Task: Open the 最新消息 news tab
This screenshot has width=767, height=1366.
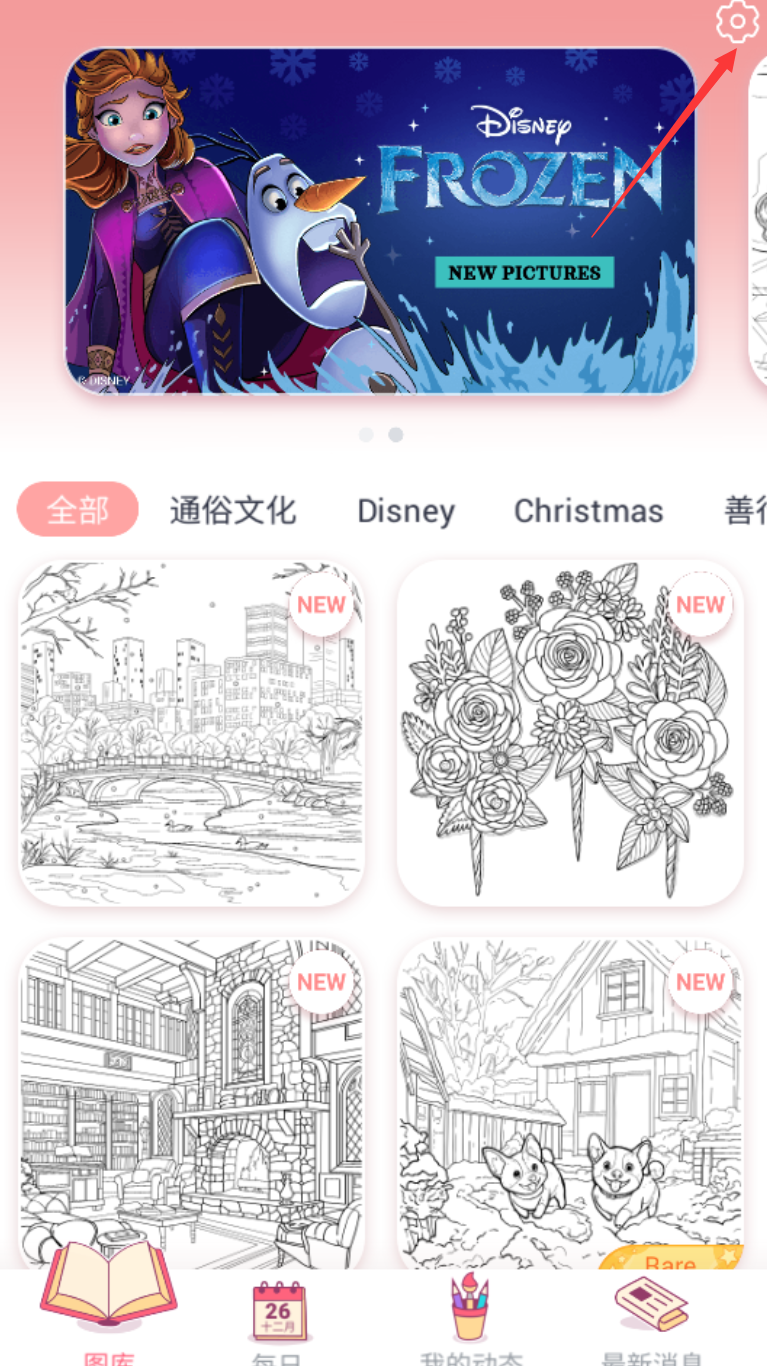Action: point(652,1315)
